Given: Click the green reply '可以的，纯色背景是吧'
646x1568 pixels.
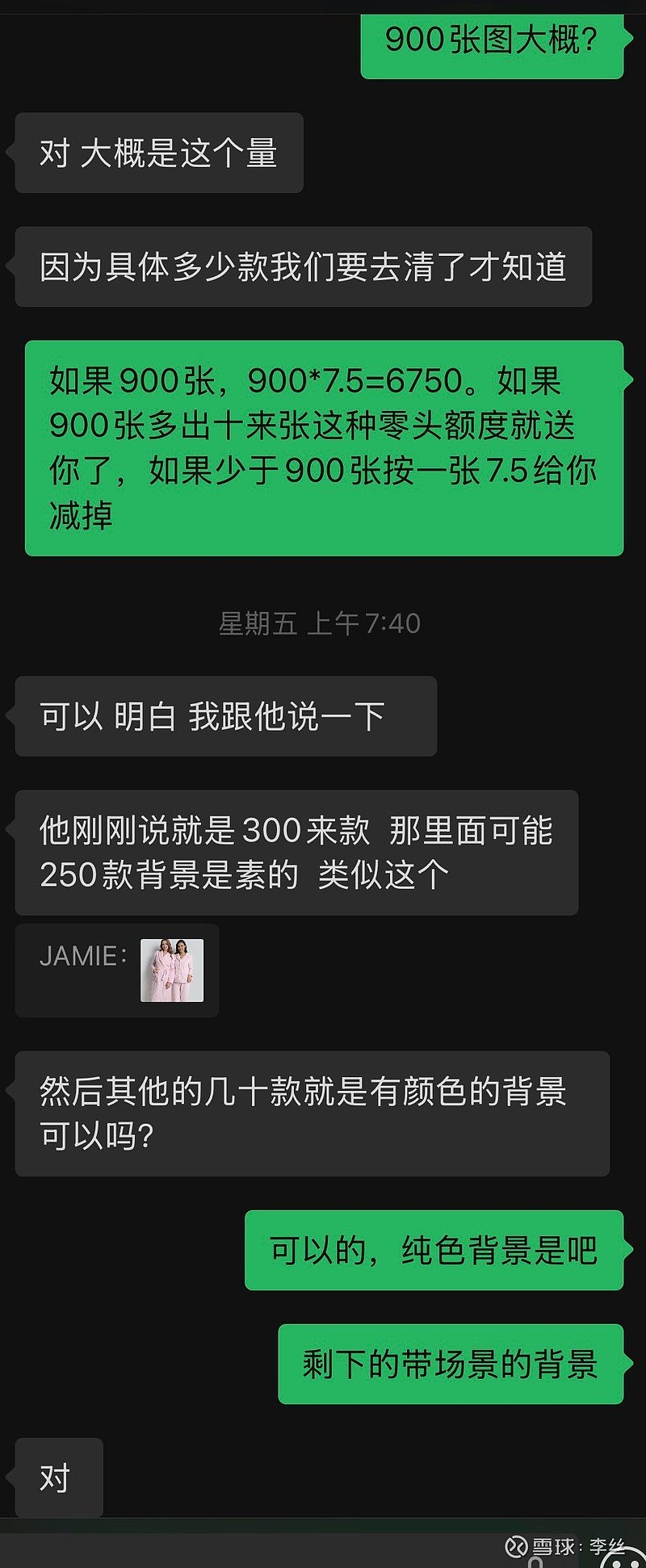Looking at the screenshot, I should [433, 1246].
